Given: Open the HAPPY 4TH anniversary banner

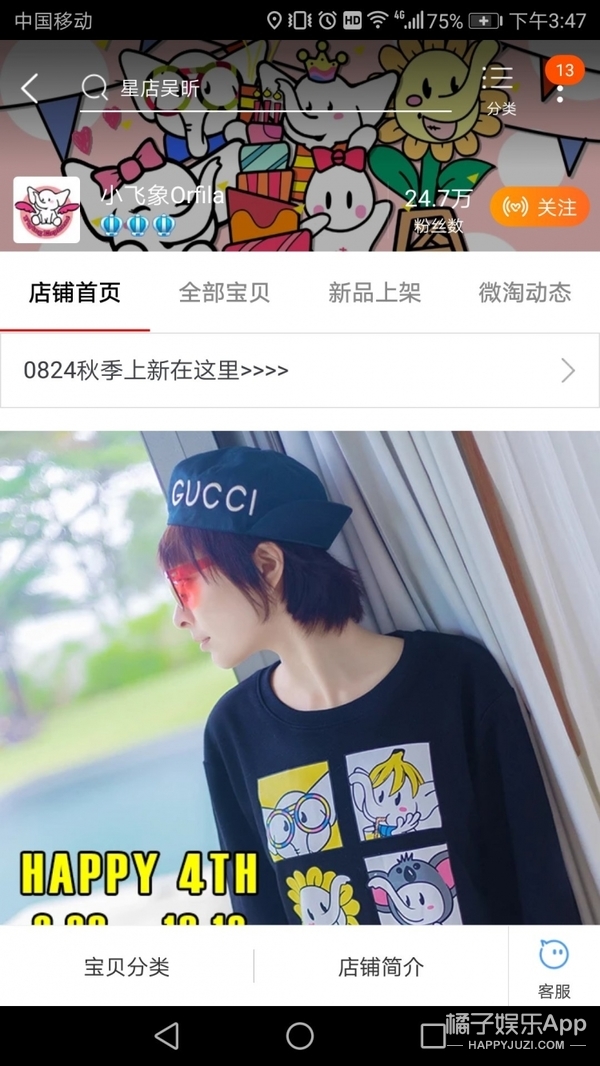Looking at the screenshot, I should coord(300,678).
